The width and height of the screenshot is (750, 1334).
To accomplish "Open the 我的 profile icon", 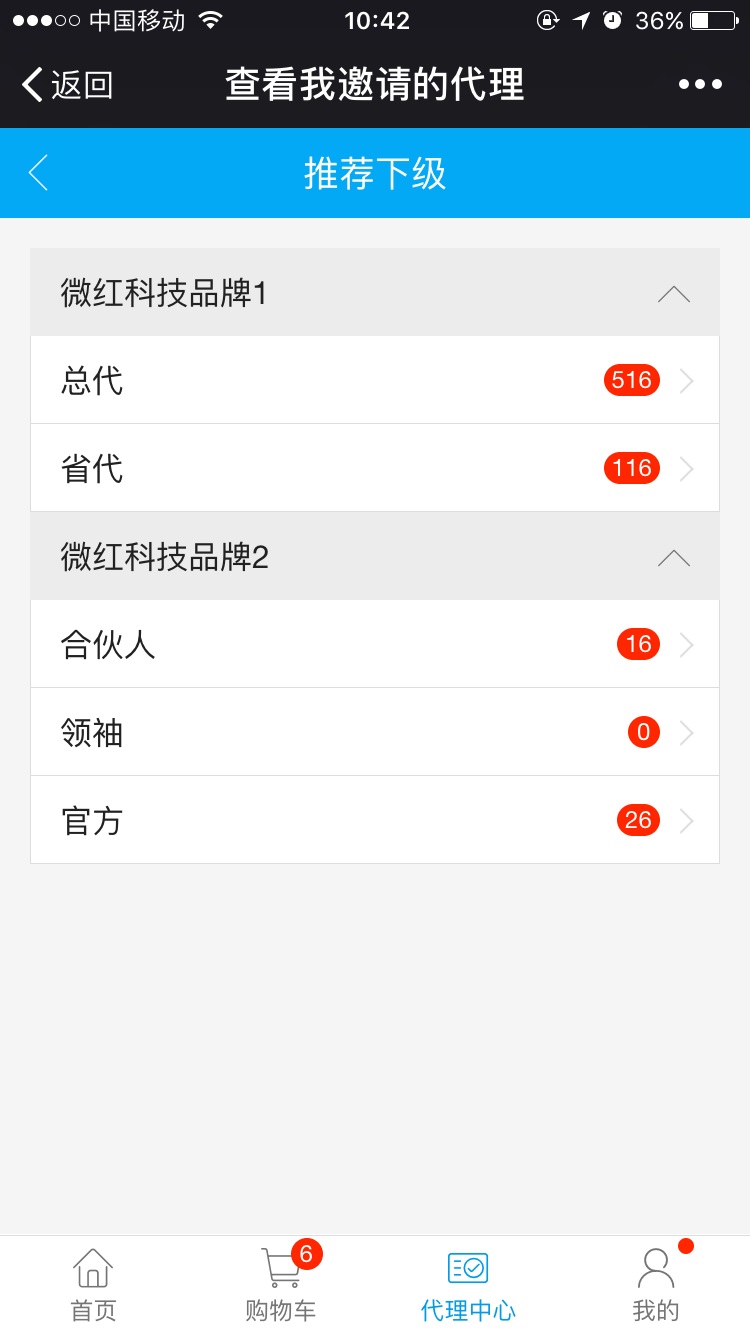I will click(657, 1283).
